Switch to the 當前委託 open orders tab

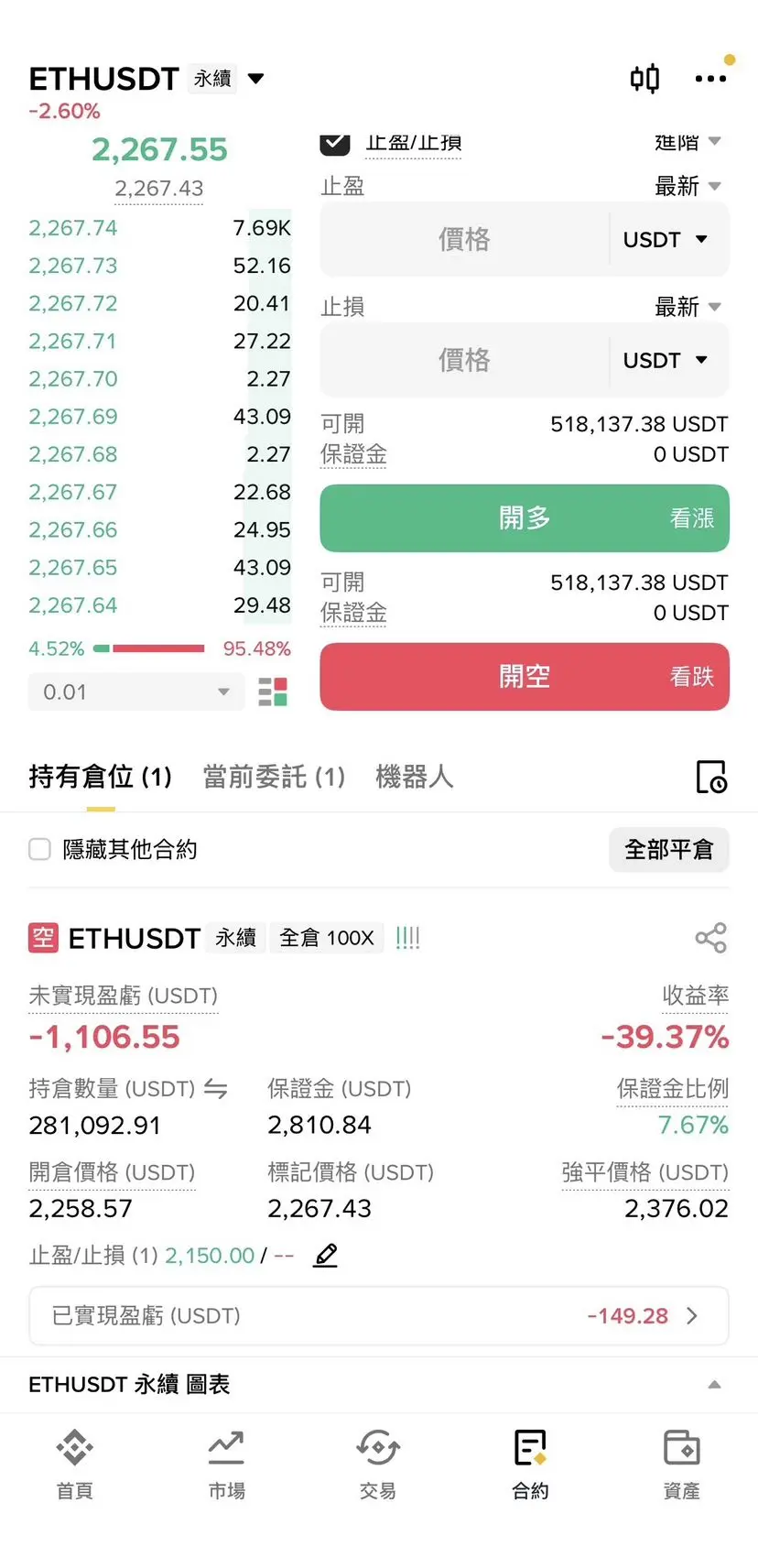274,778
